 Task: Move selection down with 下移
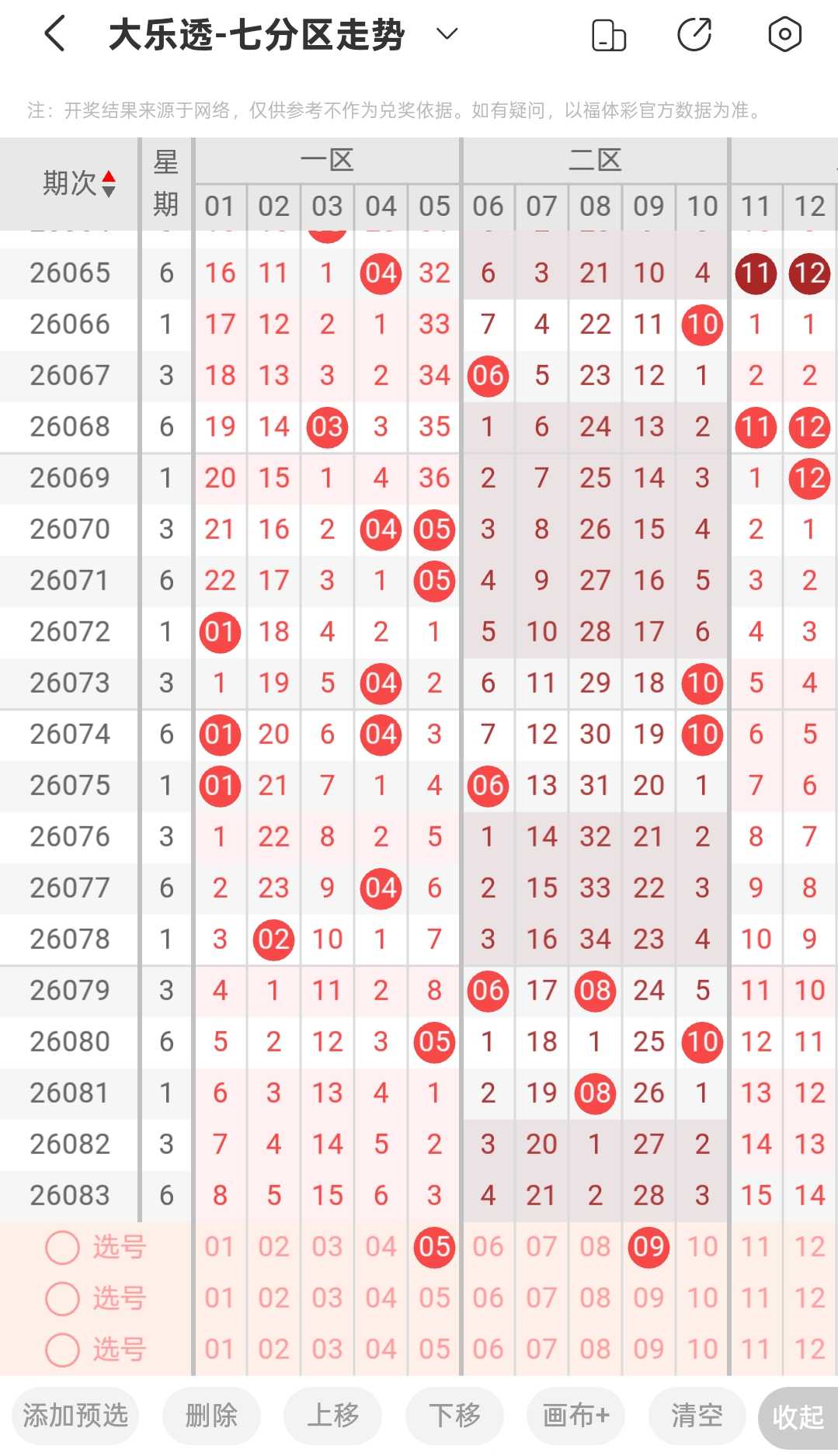[454, 1416]
